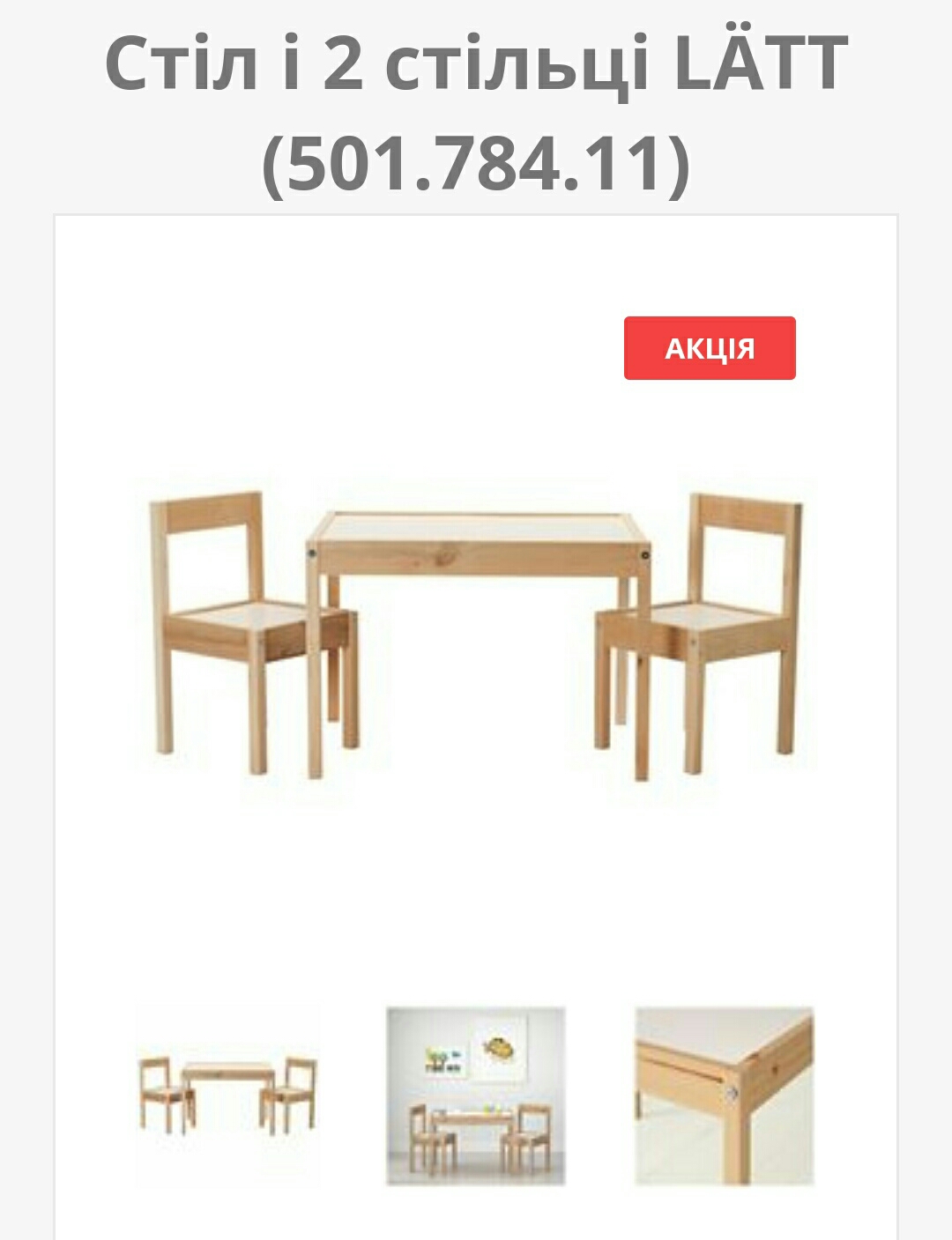Open the main LÄTT table product image
Image resolution: width=952 pixels, height=1240 pixels.
click(476, 635)
